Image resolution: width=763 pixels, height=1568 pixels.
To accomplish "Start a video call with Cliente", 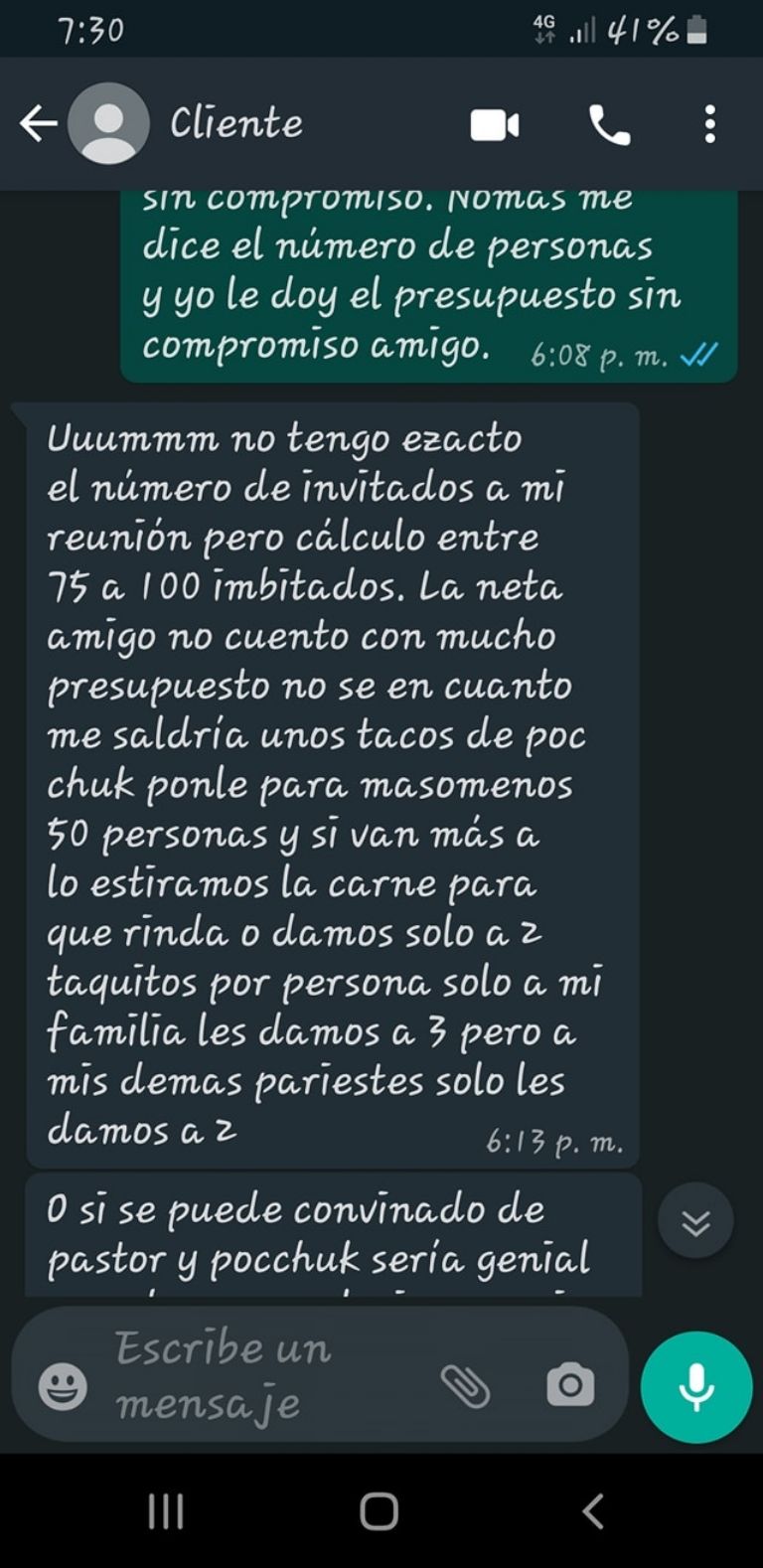I will click(494, 125).
